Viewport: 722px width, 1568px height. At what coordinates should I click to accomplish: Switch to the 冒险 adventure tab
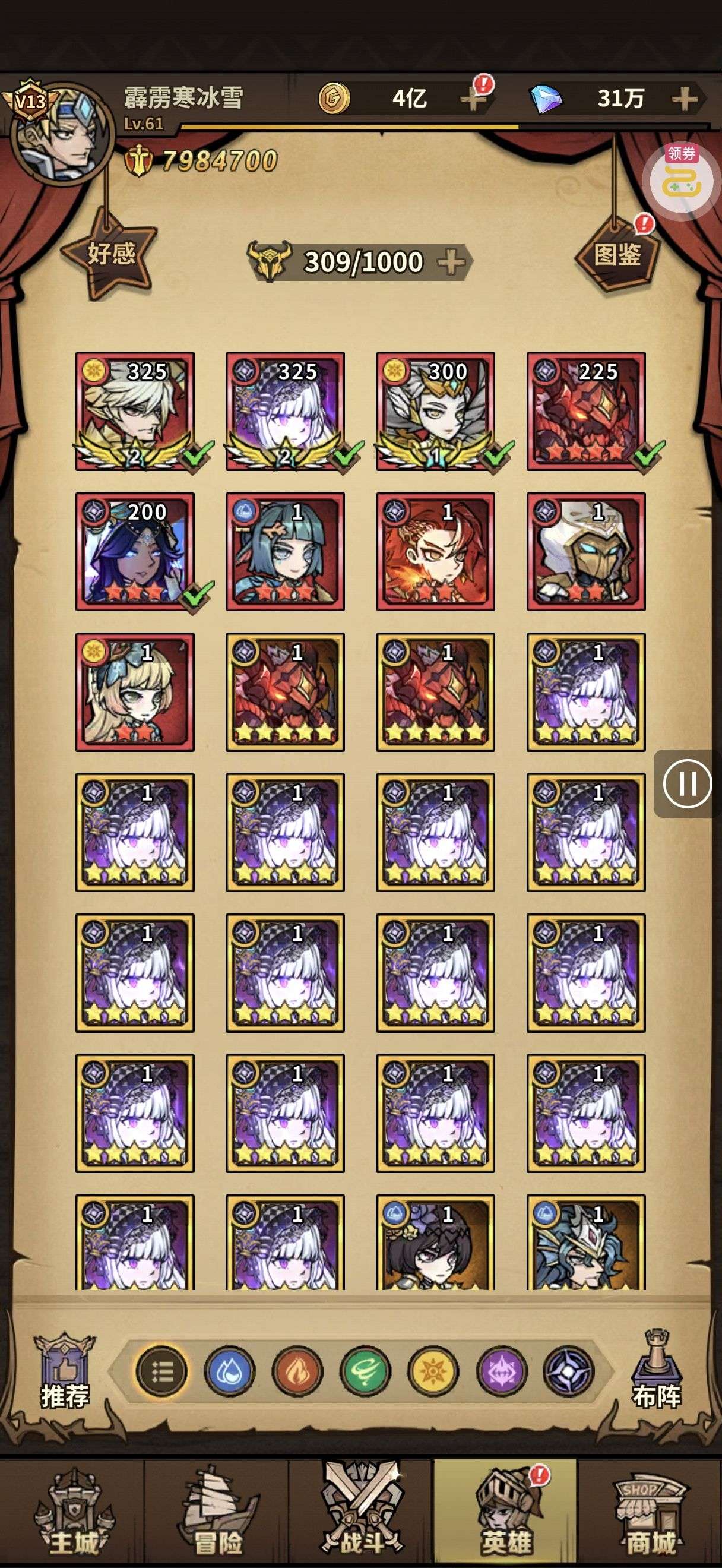pyautogui.click(x=217, y=1516)
